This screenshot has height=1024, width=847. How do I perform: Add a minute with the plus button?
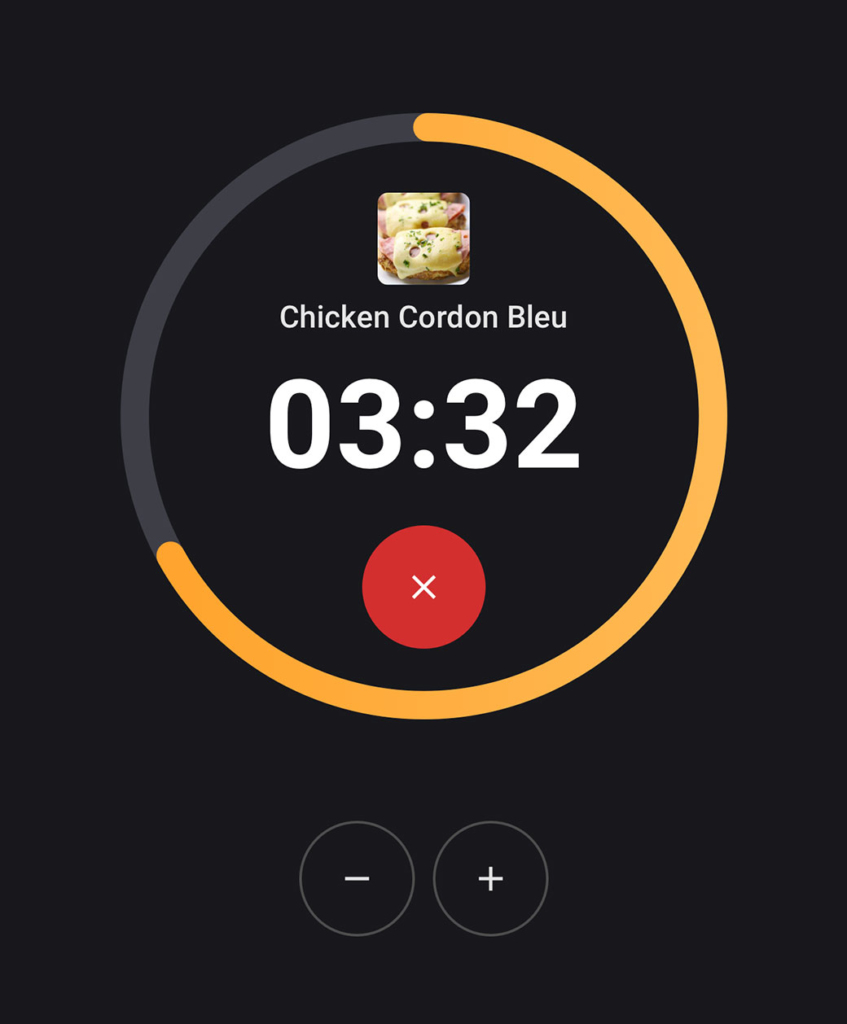click(x=490, y=878)
